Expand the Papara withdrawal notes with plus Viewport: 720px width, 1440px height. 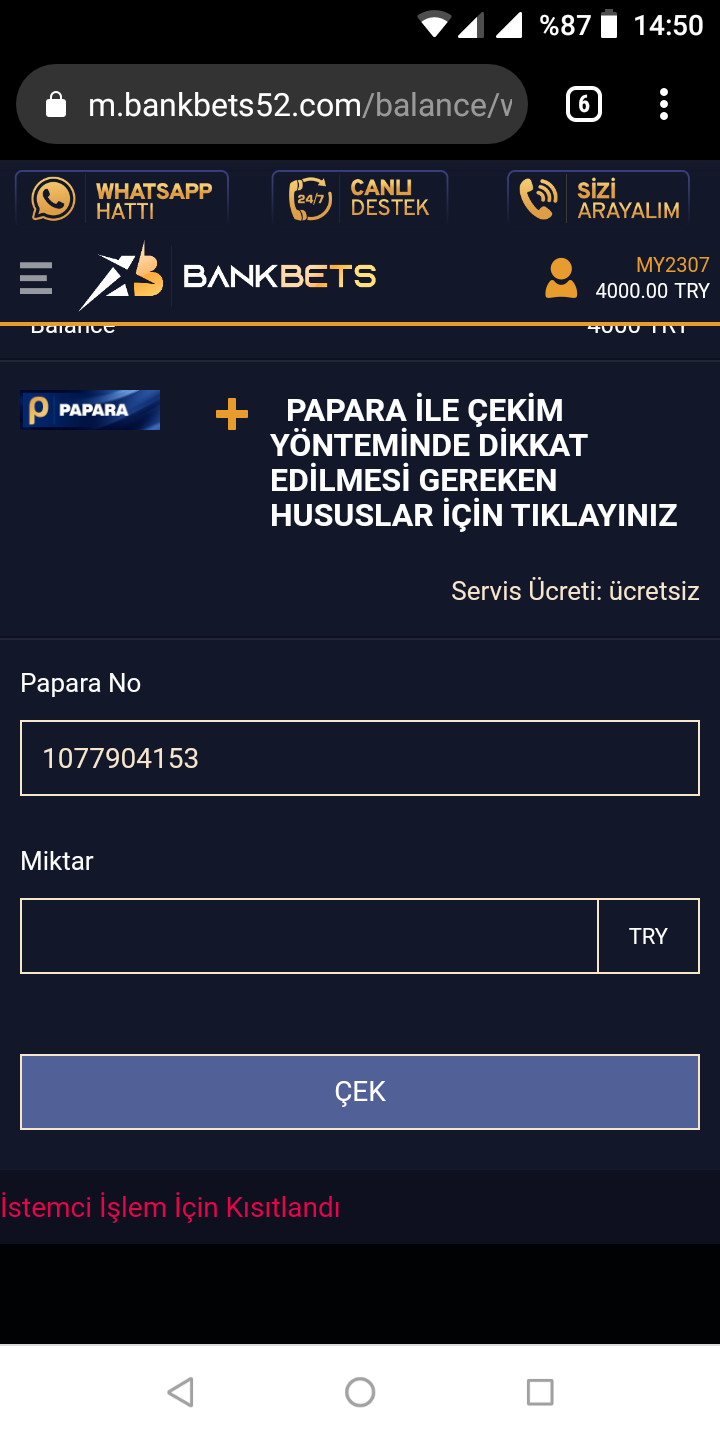pyautogui.click(x=232, y=414)
